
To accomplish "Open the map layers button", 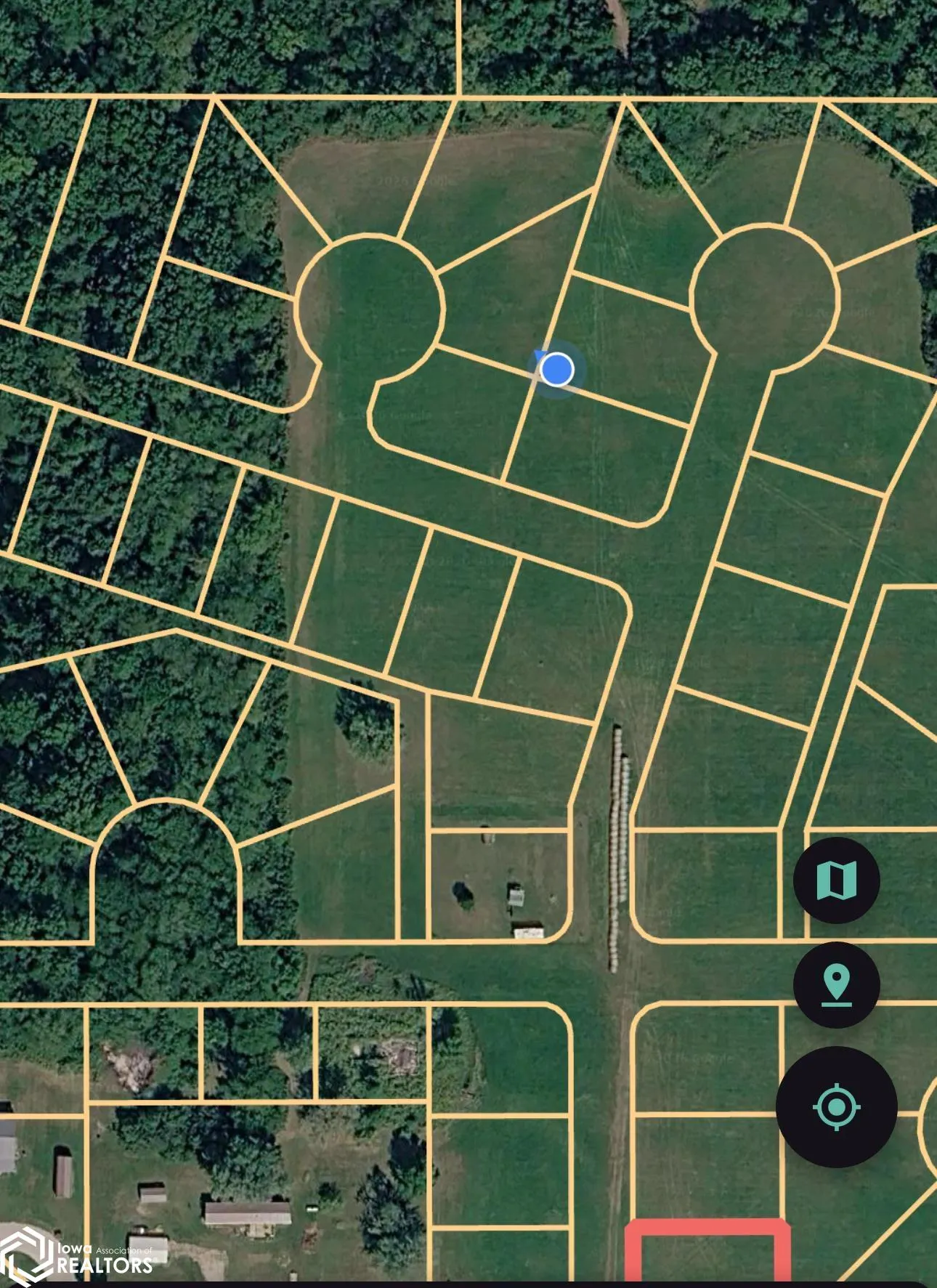I will coord(836,880).
